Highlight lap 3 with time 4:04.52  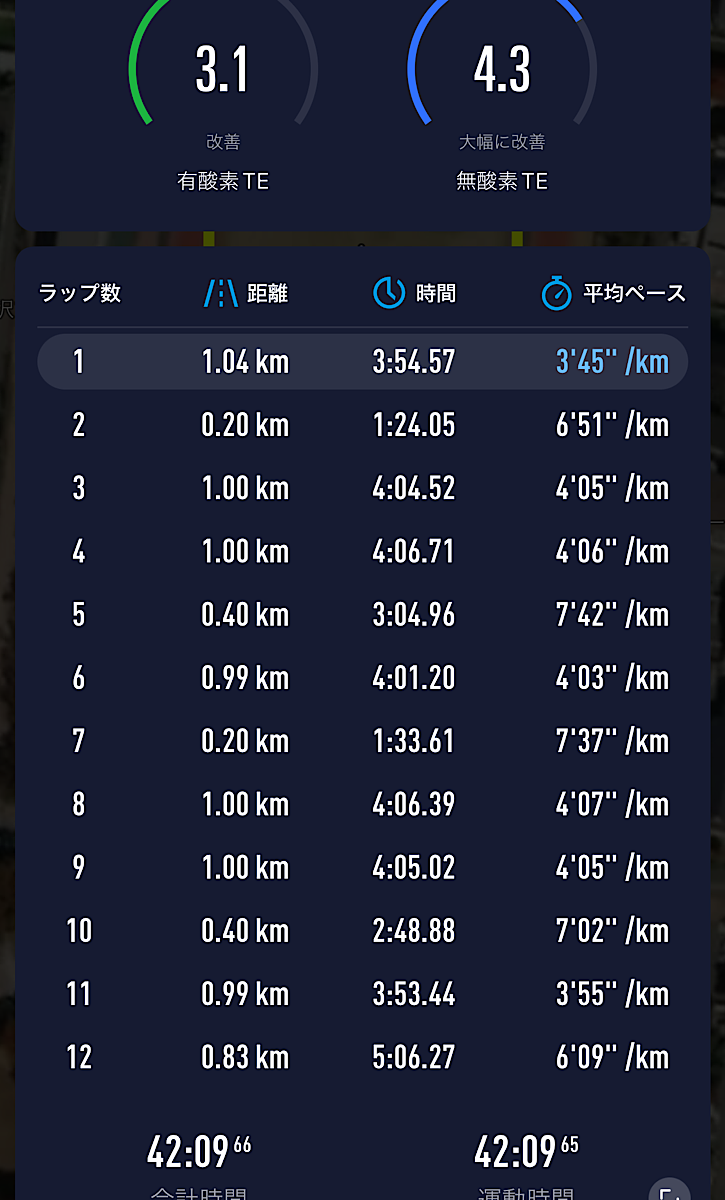(362, 488)
